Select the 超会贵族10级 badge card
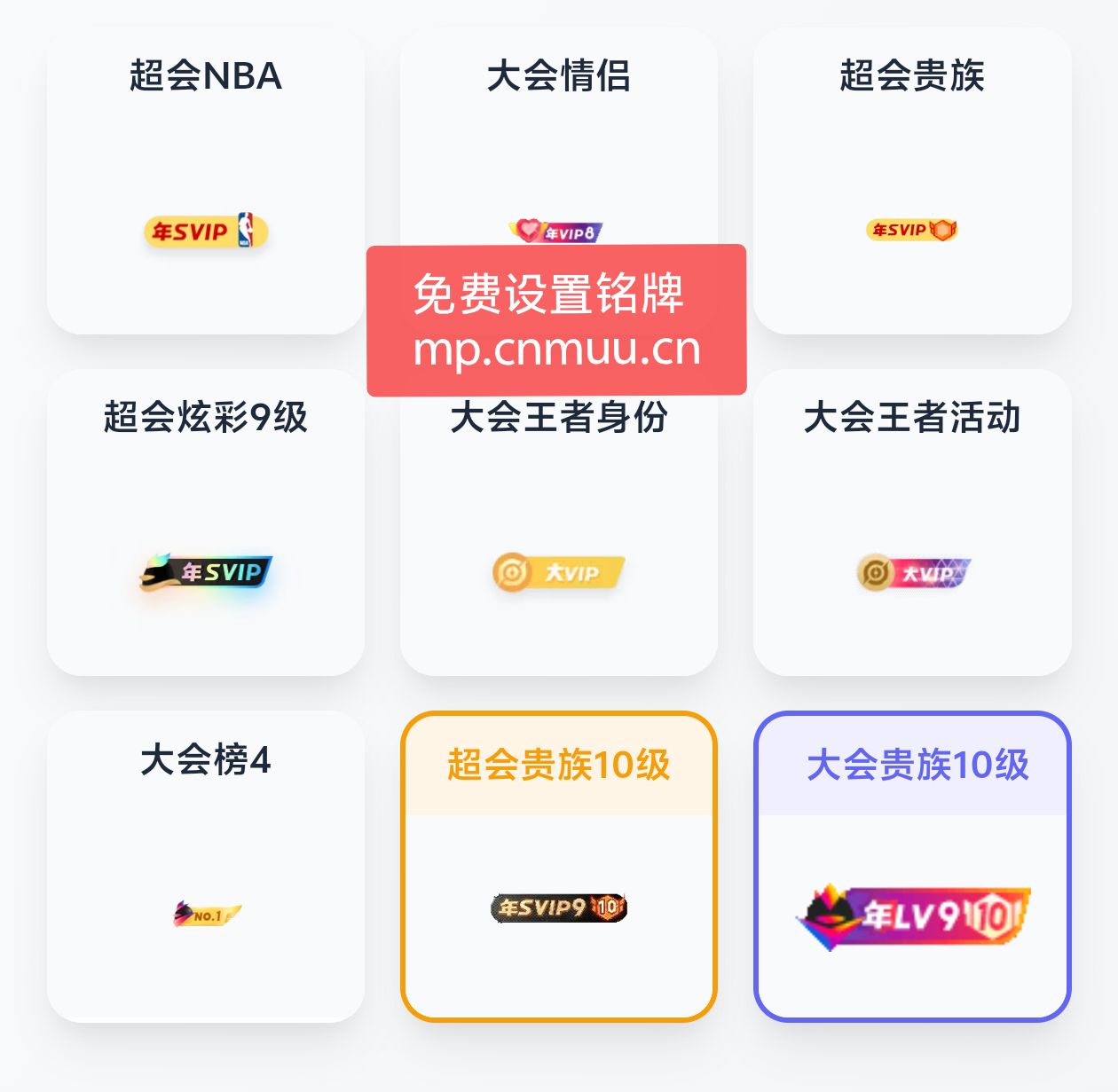 pyautogui.click(x=558, y=867)
